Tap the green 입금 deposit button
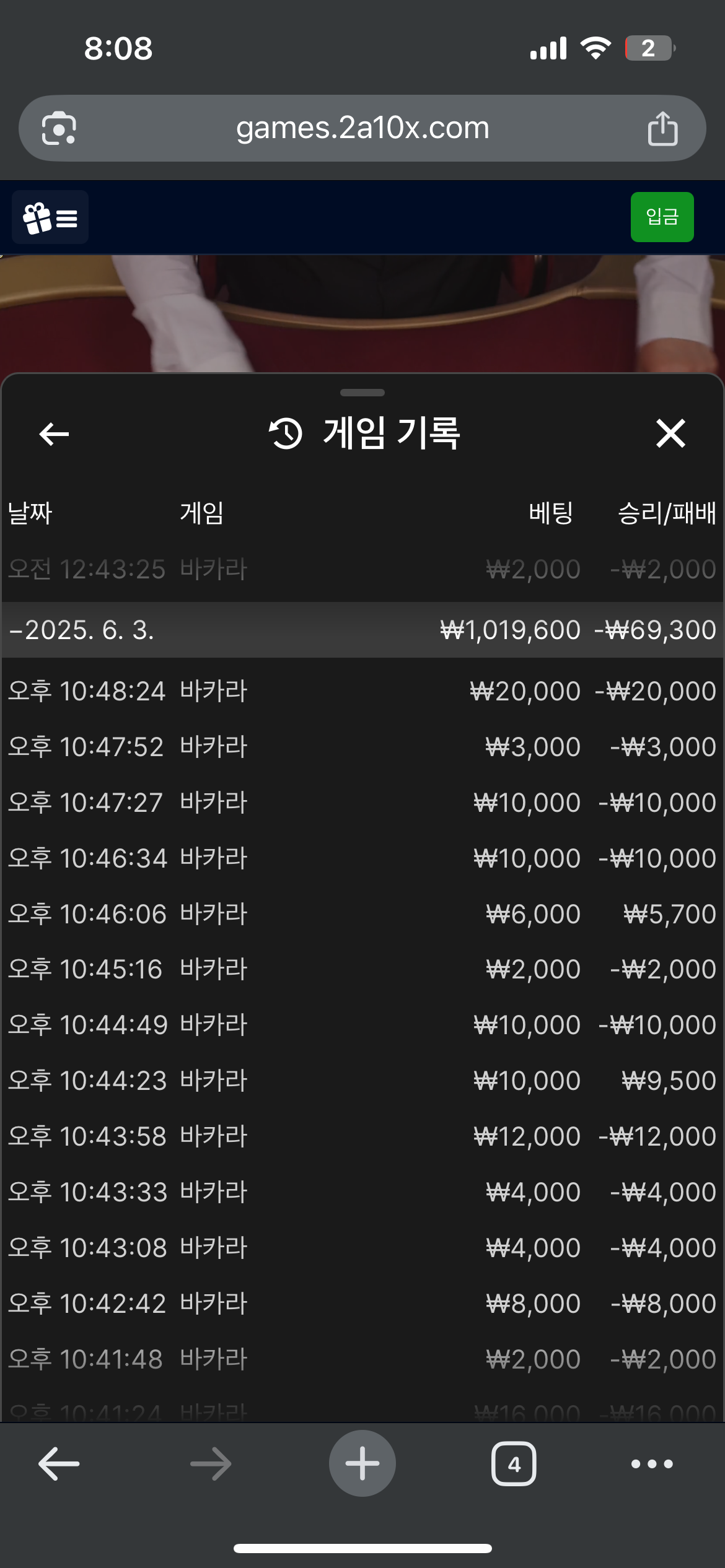The image size is (725, 1568). 662,217
